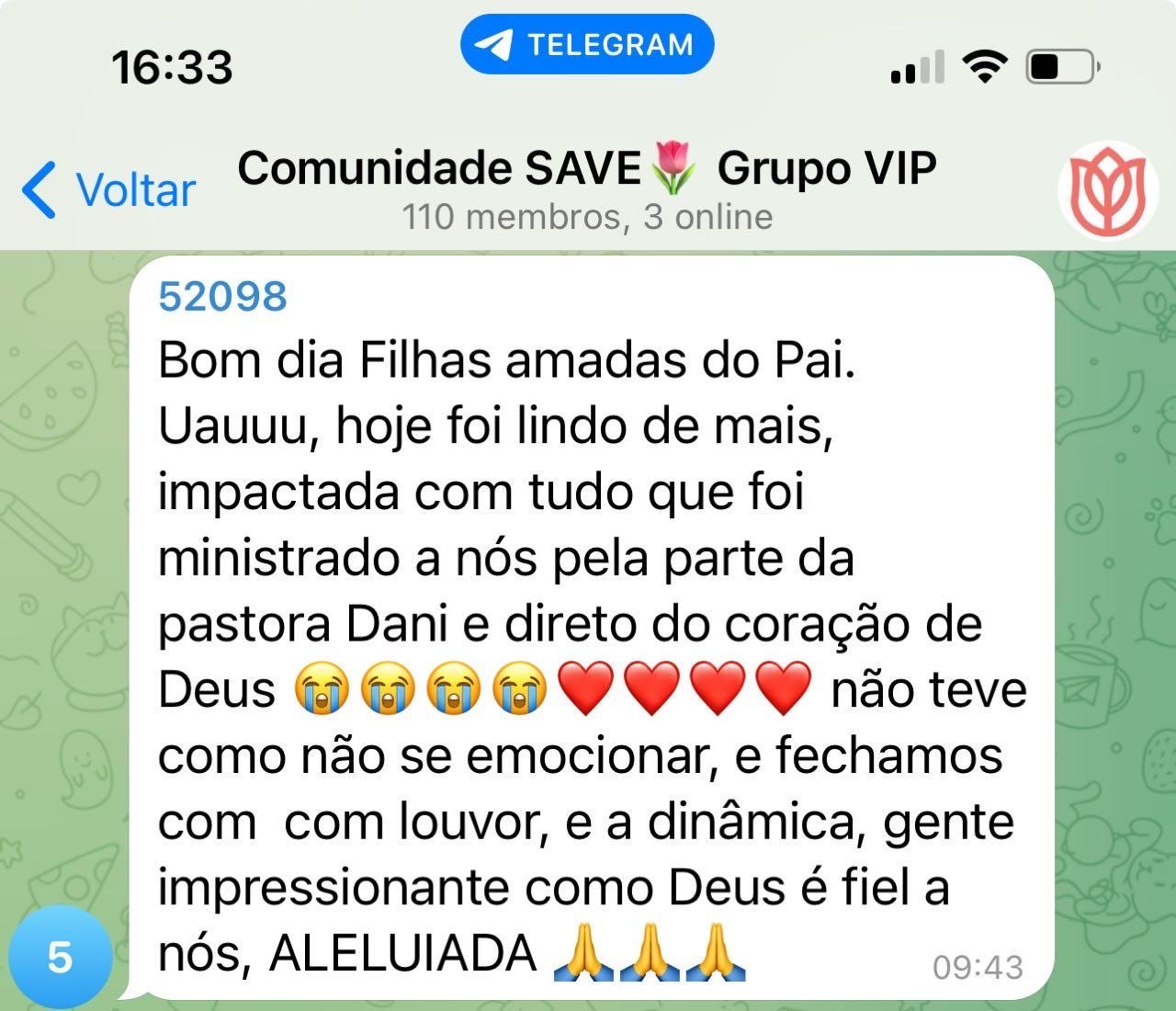
Task: Open the group's tulip avatar
Action: pyautogui.click(x=1105, y=190)
